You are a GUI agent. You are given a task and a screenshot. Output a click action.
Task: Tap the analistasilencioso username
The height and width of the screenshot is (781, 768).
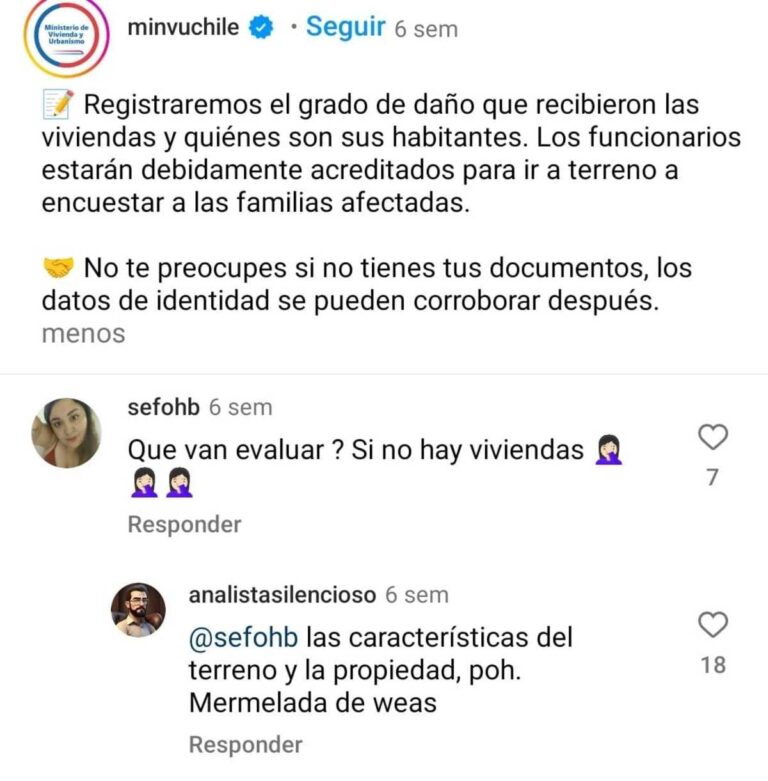pyautogui.click(x=282, y=595)
